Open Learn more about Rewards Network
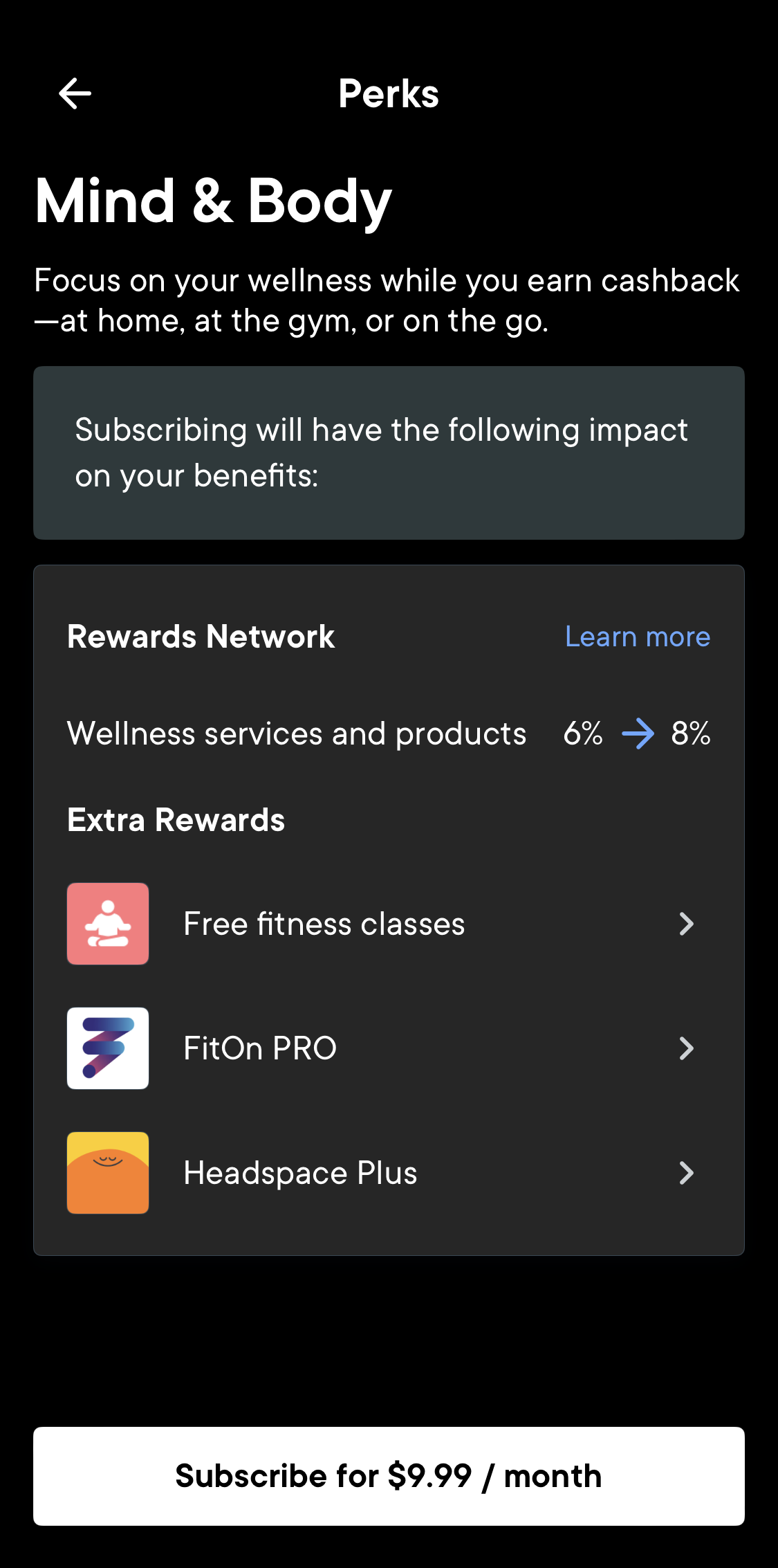 (637, 636)
